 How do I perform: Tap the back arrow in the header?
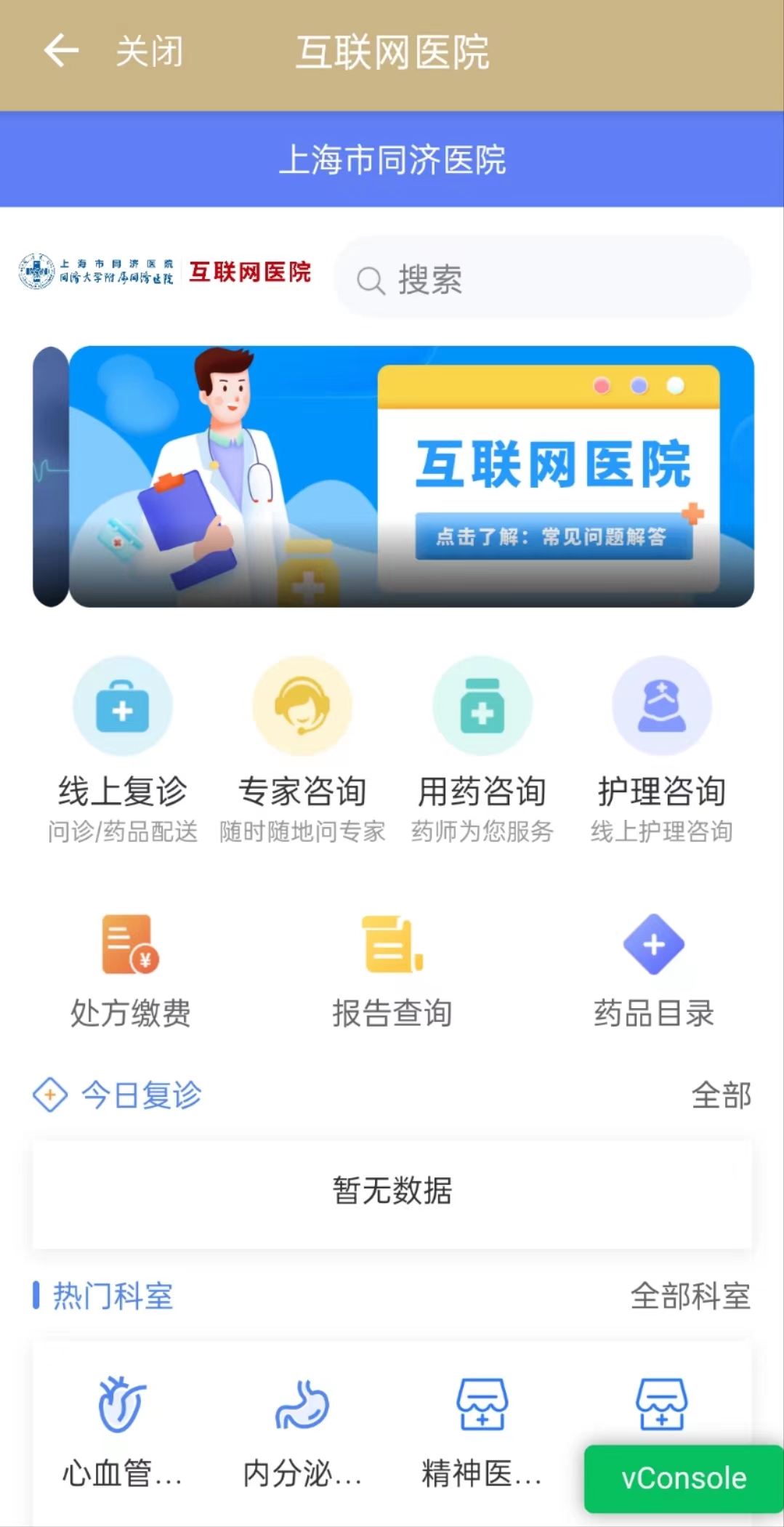click(x=61, y=51)
